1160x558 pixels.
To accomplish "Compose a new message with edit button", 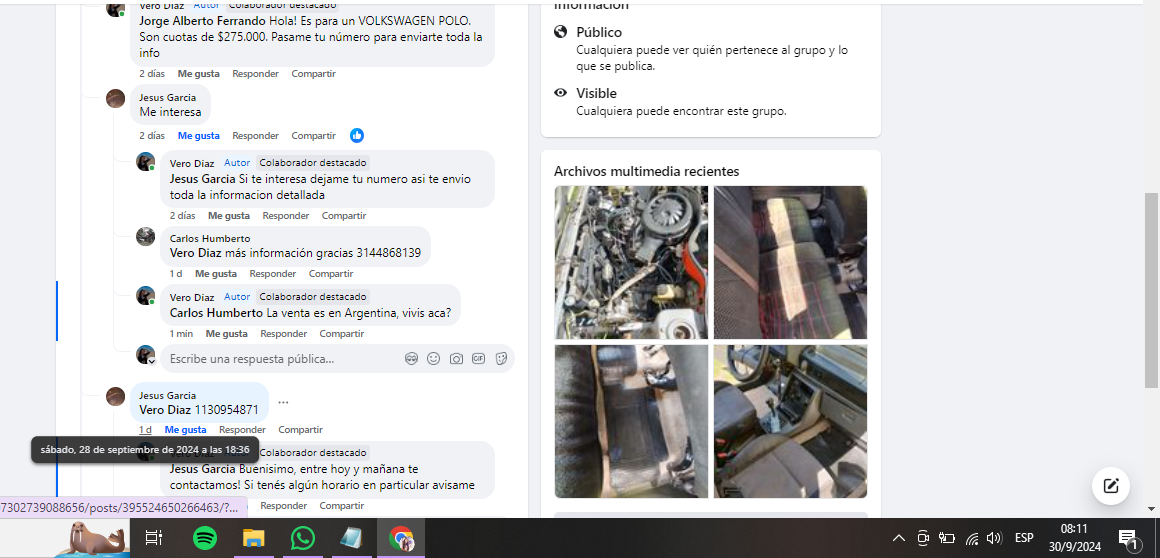I will coord(1110,486).
